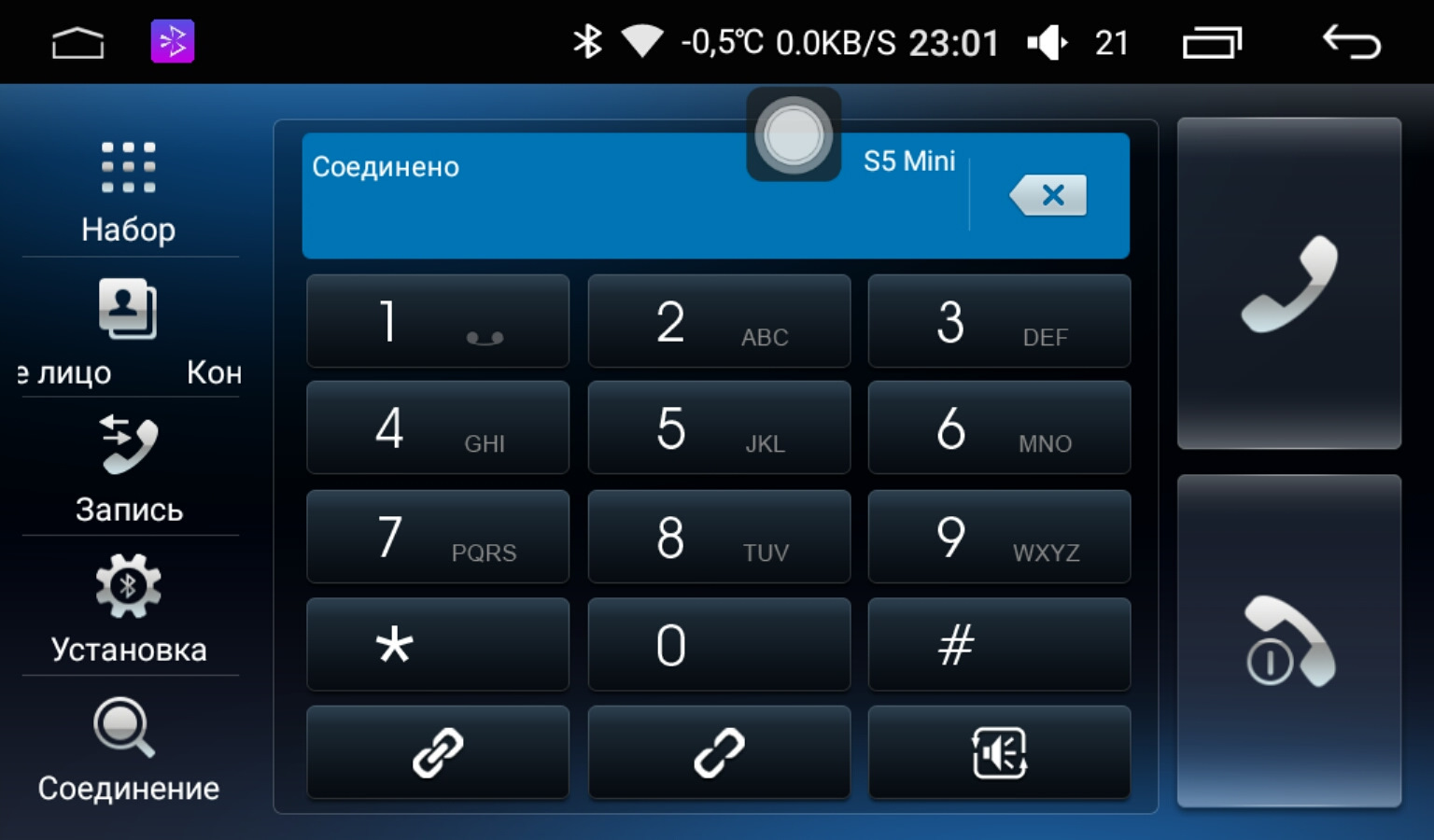
Task: Delete the last entered digit
Action: point(1049,195)
